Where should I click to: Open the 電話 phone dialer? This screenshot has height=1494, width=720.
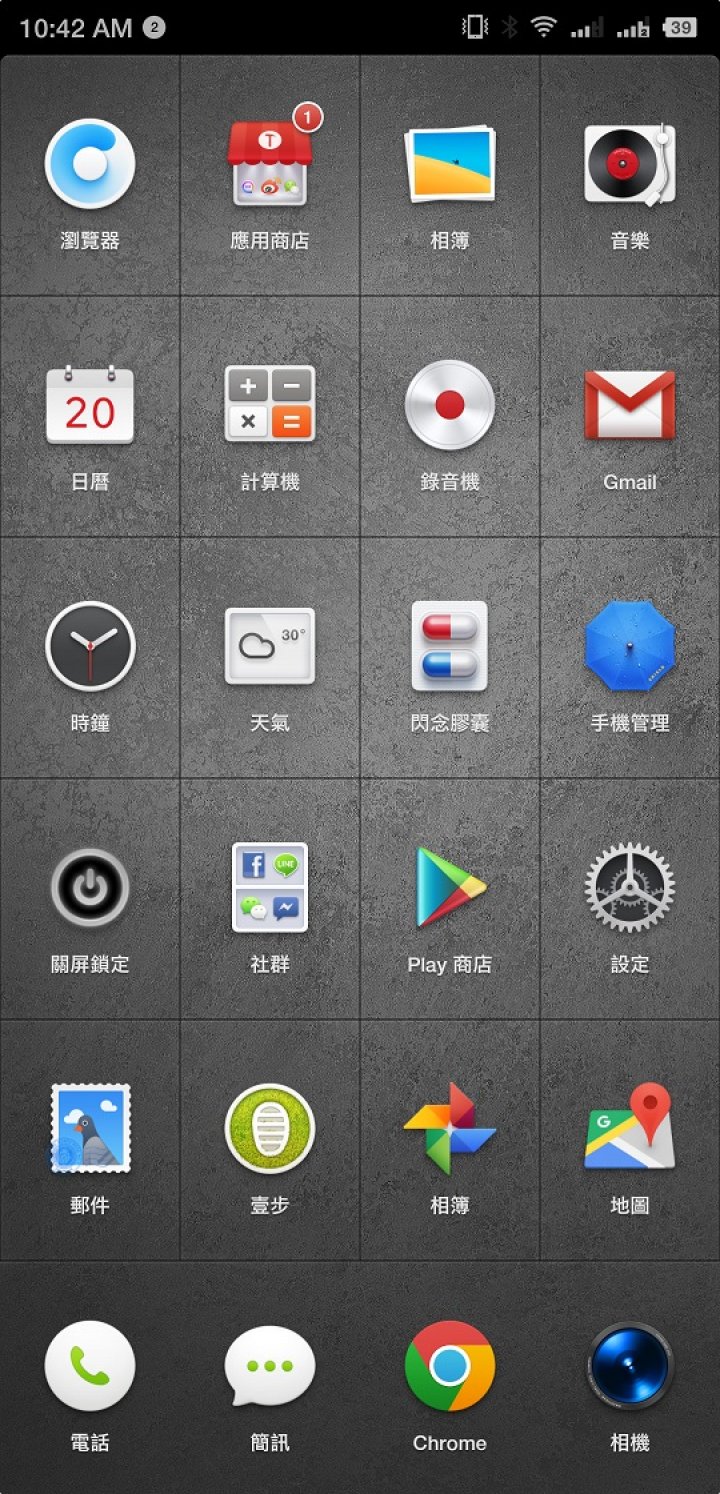90,1366
